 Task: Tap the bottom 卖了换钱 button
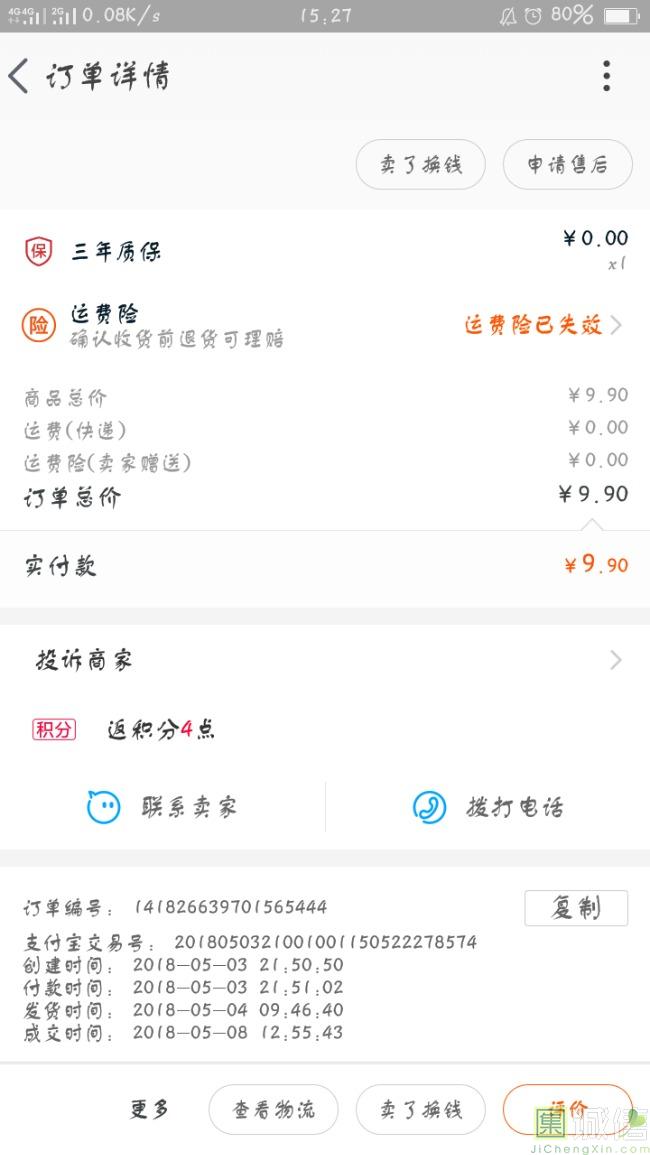420,1110
